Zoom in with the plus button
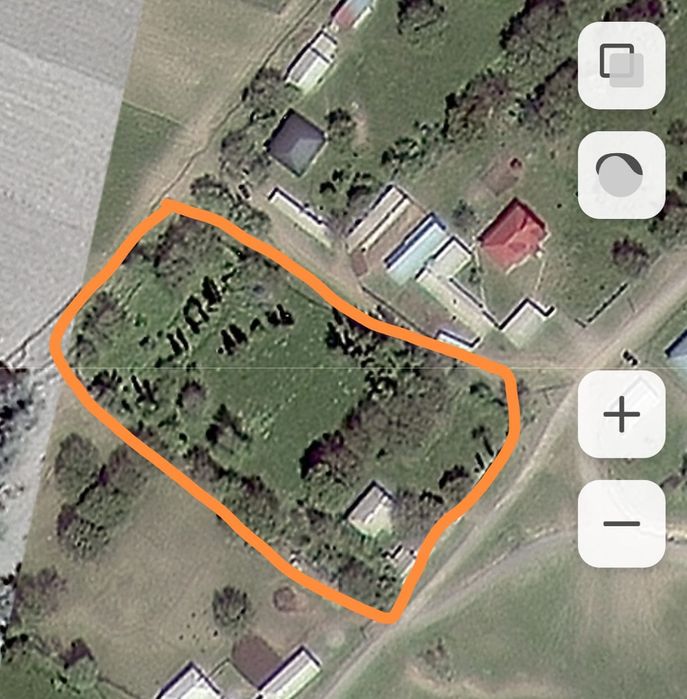The height and width of the screenshot is (699, 687). [x=621, y=414]
